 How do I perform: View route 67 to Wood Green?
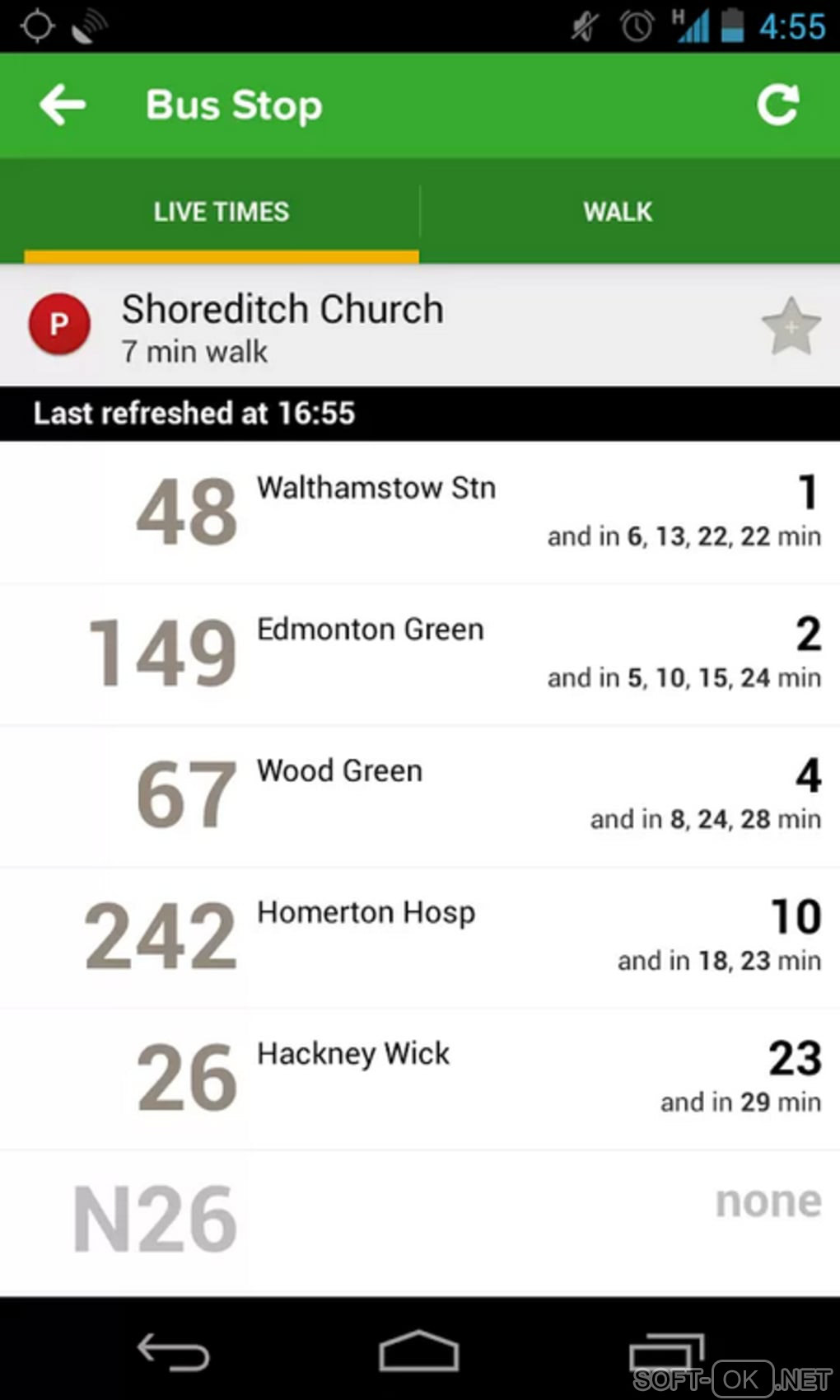[x=420, y=796]
